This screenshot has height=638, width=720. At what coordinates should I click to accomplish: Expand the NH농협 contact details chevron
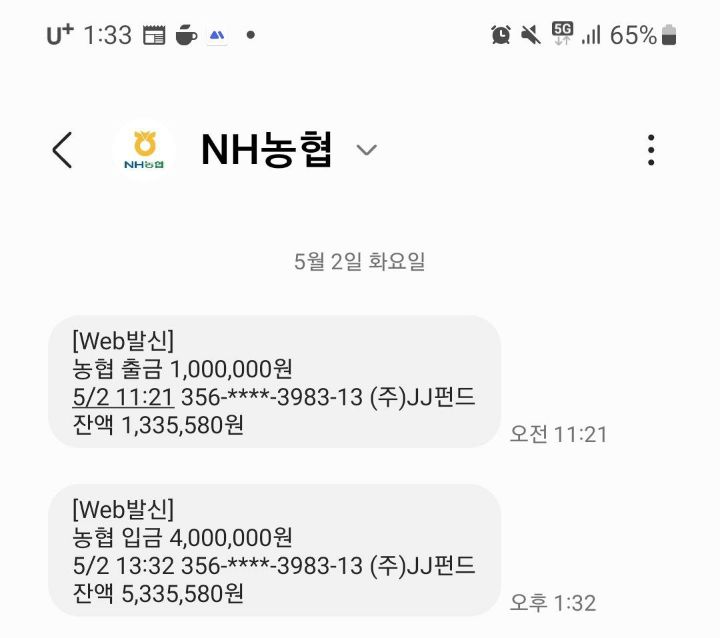pos(367,151)
